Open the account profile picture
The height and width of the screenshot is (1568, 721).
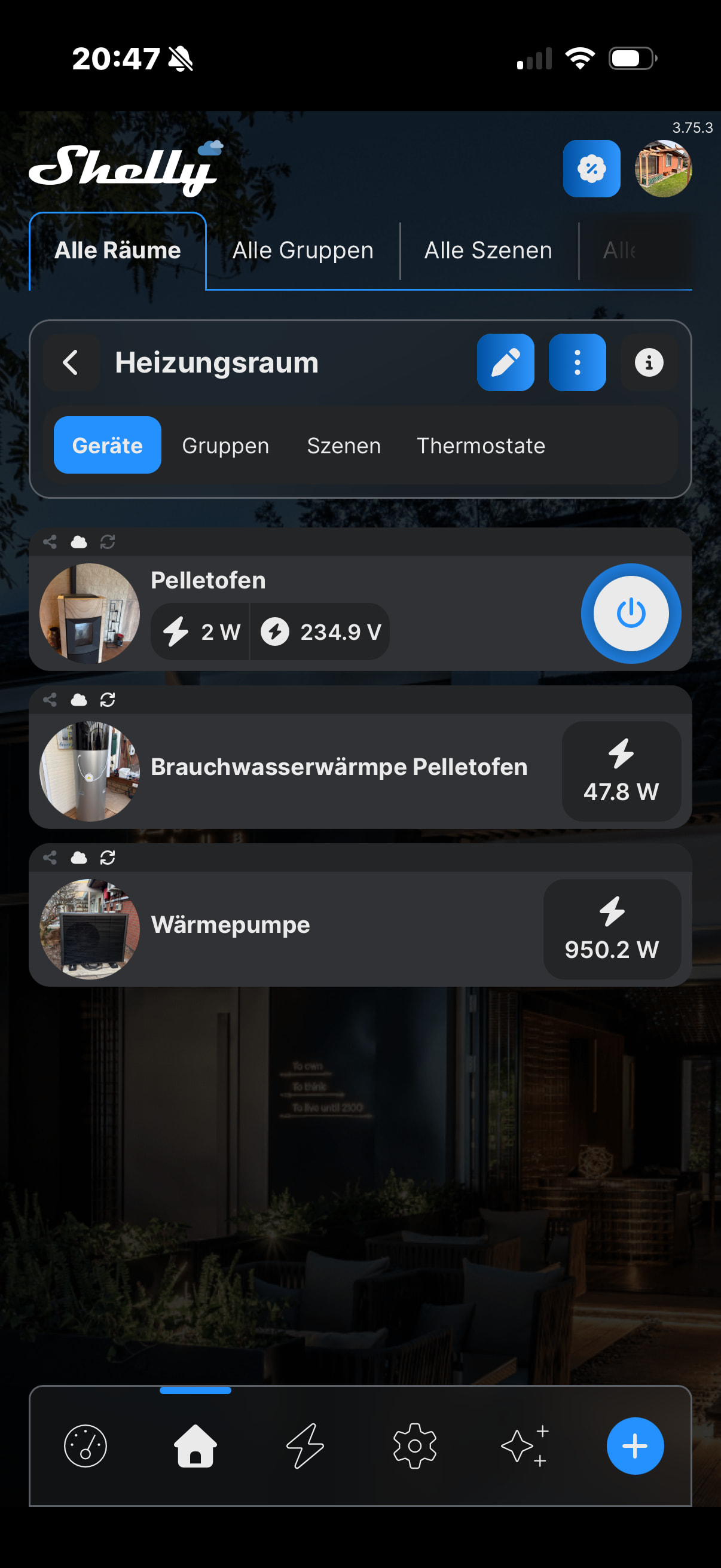(x=663, y=169)
